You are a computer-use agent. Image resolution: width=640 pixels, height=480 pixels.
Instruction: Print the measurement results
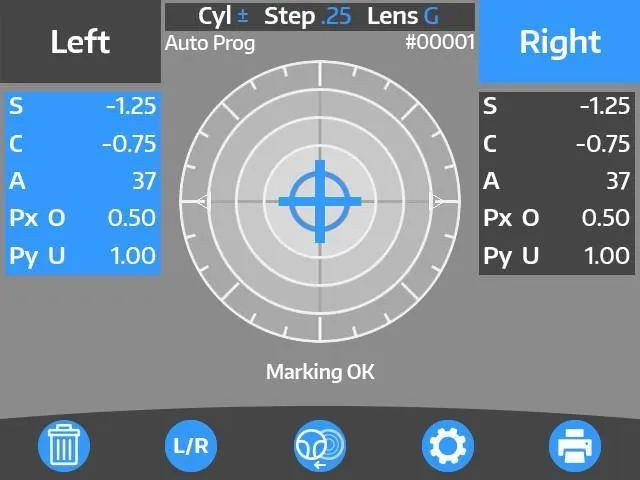(575, 444)
